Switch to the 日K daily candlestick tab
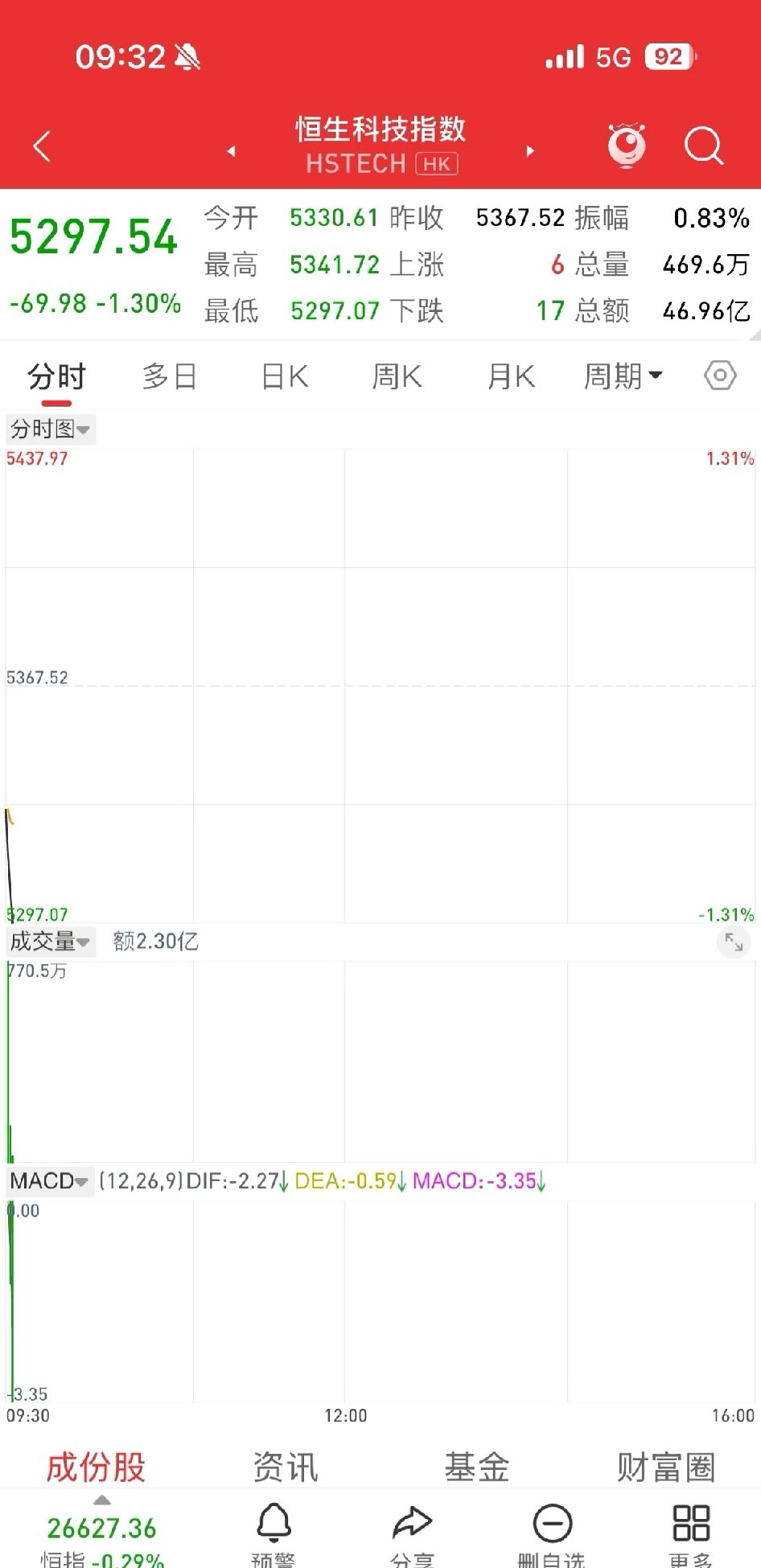Screen dimensions: 761x1568 tap(283, 375)
